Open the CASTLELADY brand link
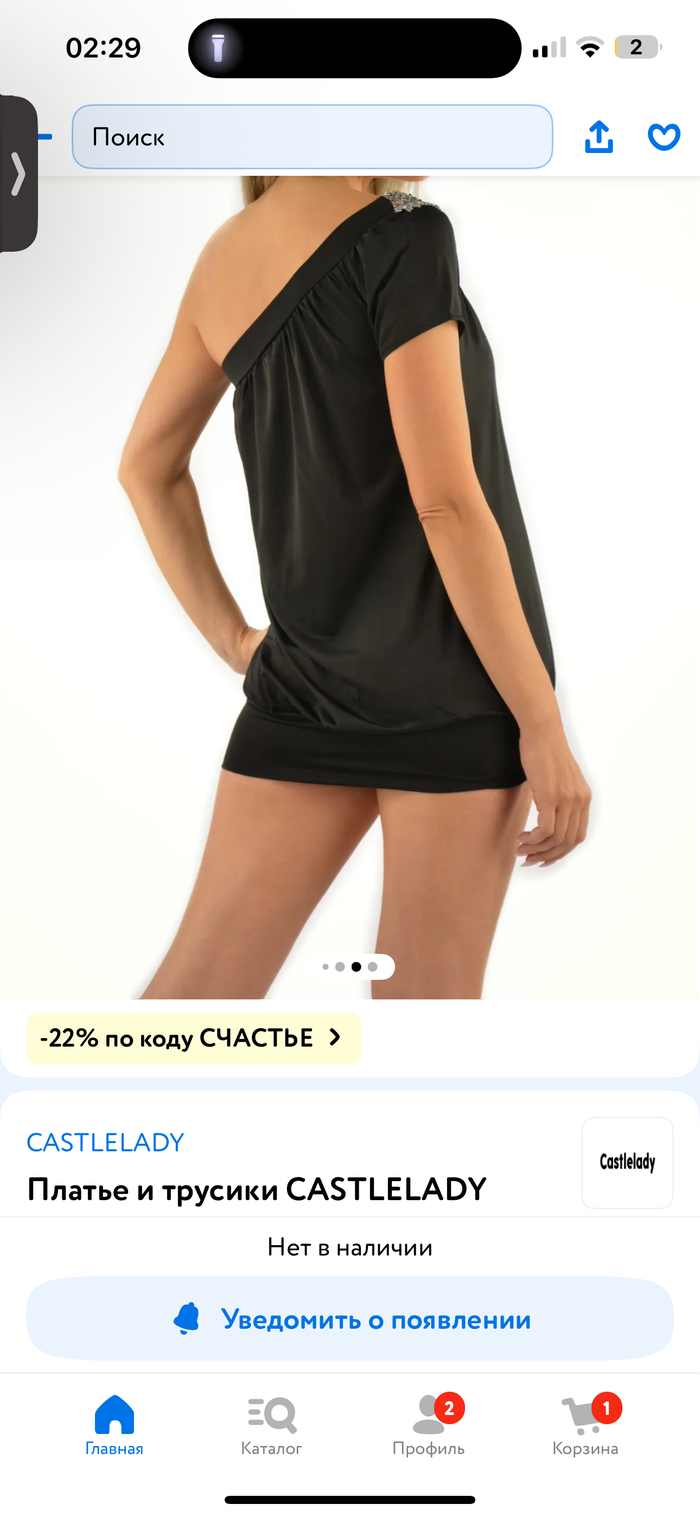The image size is (700, 1517). pos(106,1142)
